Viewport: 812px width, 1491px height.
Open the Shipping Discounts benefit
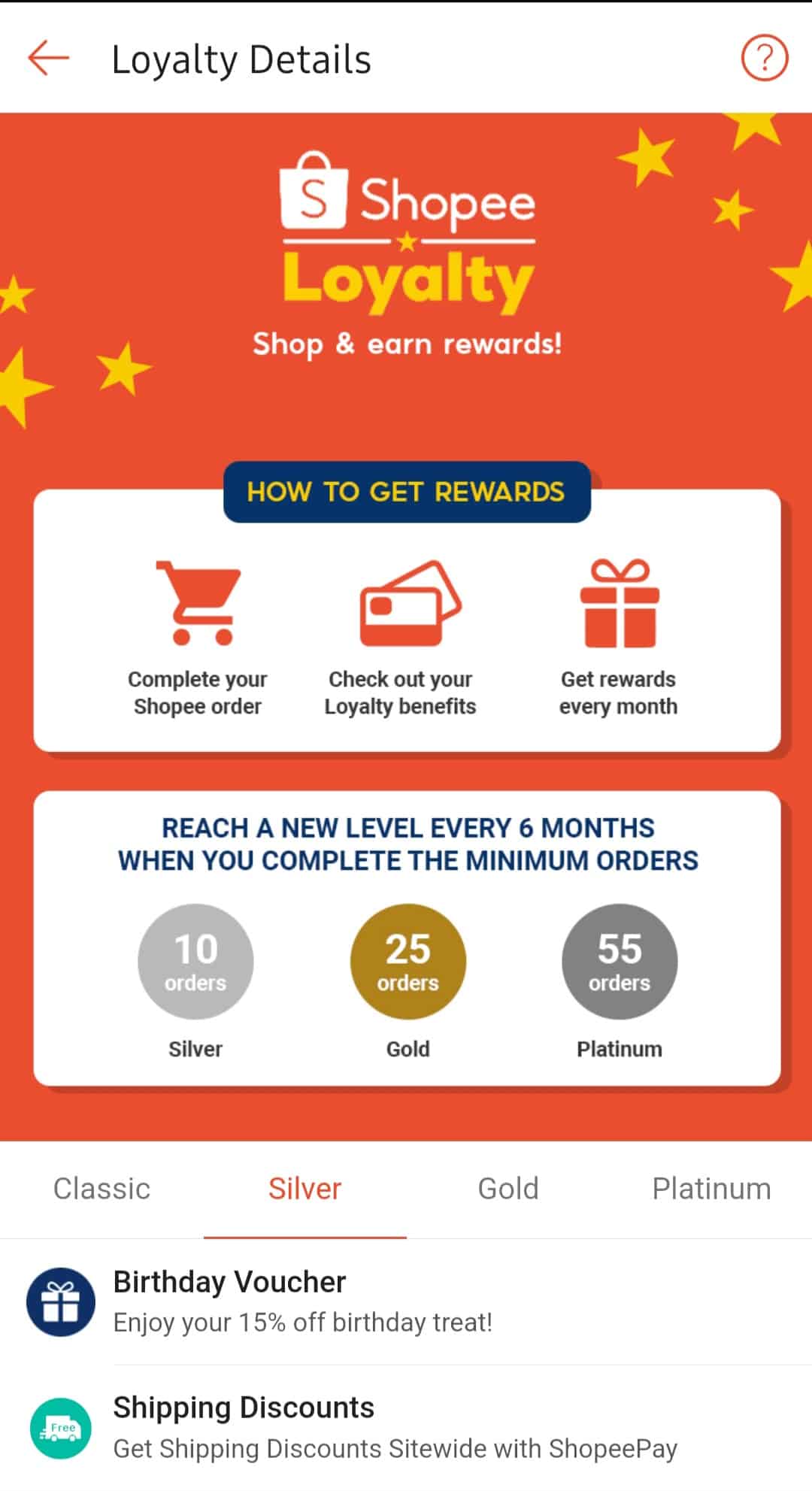click(406, 1428)
